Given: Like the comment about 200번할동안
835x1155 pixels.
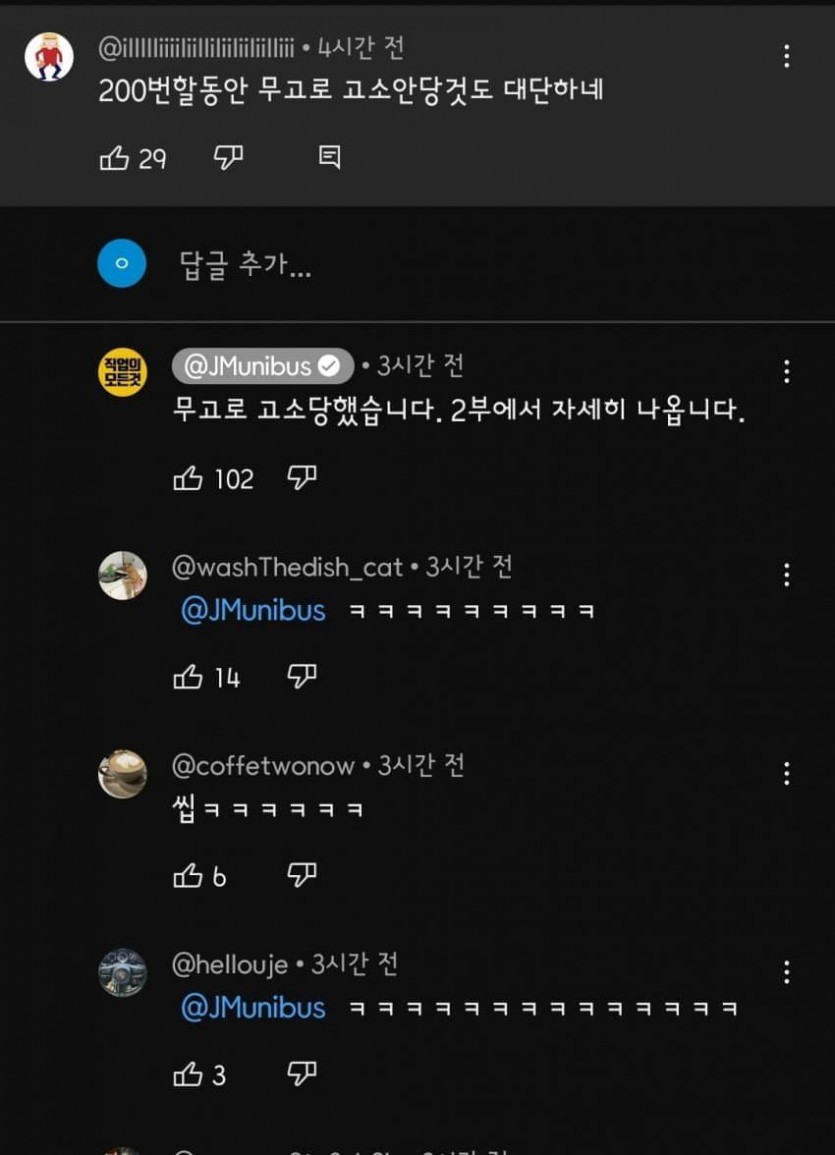Looking at the screenshot, I should [114, 158].
